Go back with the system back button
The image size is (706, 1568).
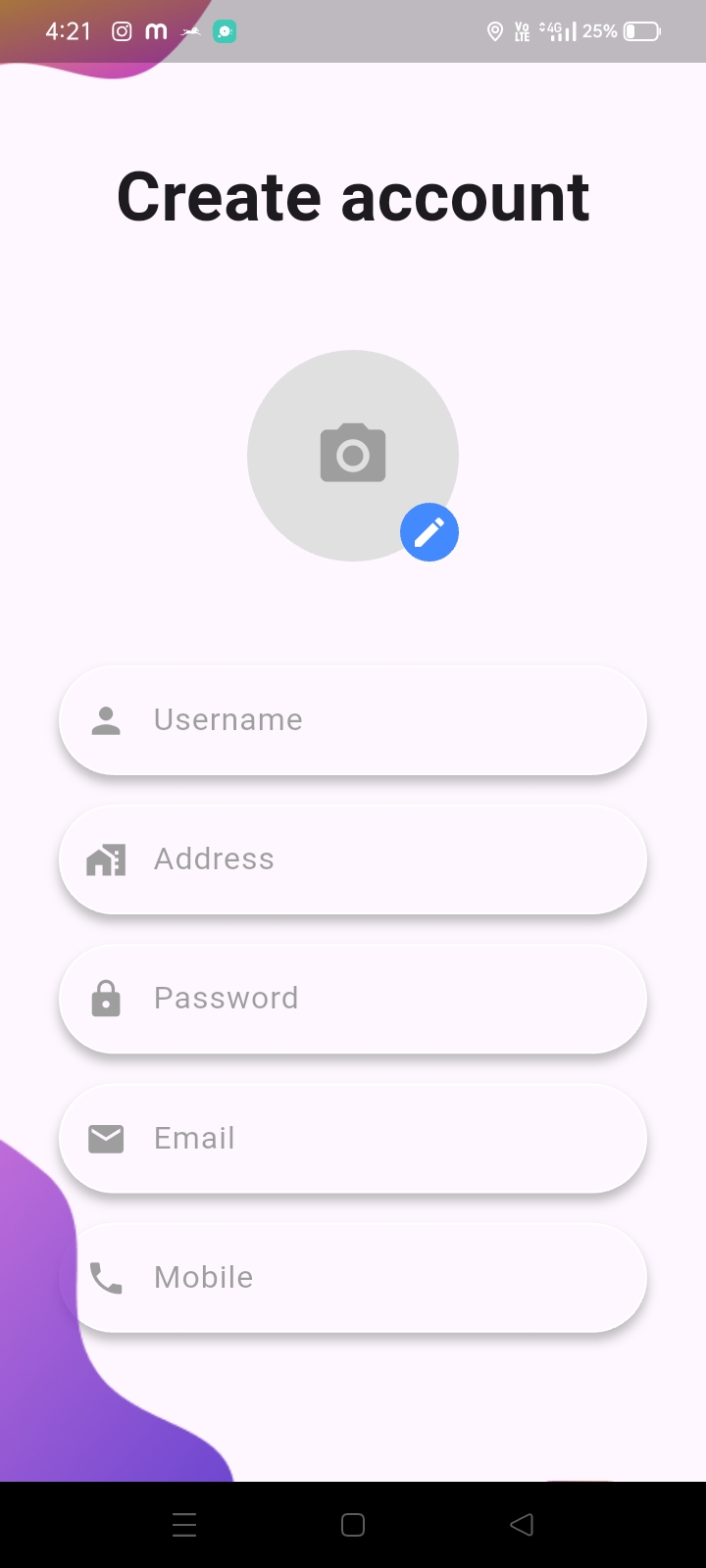[522, 1525]
